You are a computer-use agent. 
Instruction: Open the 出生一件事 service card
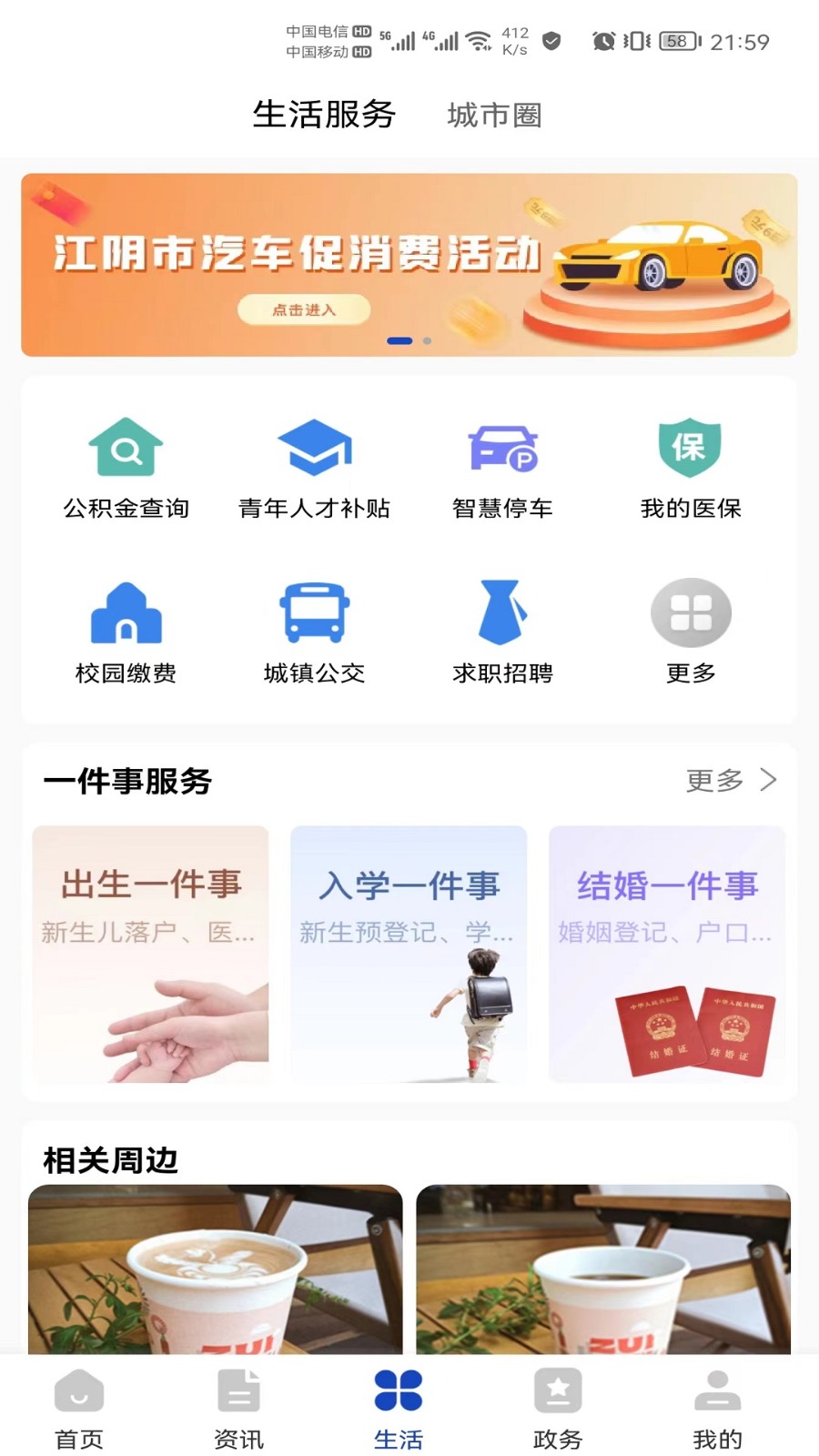pos(149,955)
